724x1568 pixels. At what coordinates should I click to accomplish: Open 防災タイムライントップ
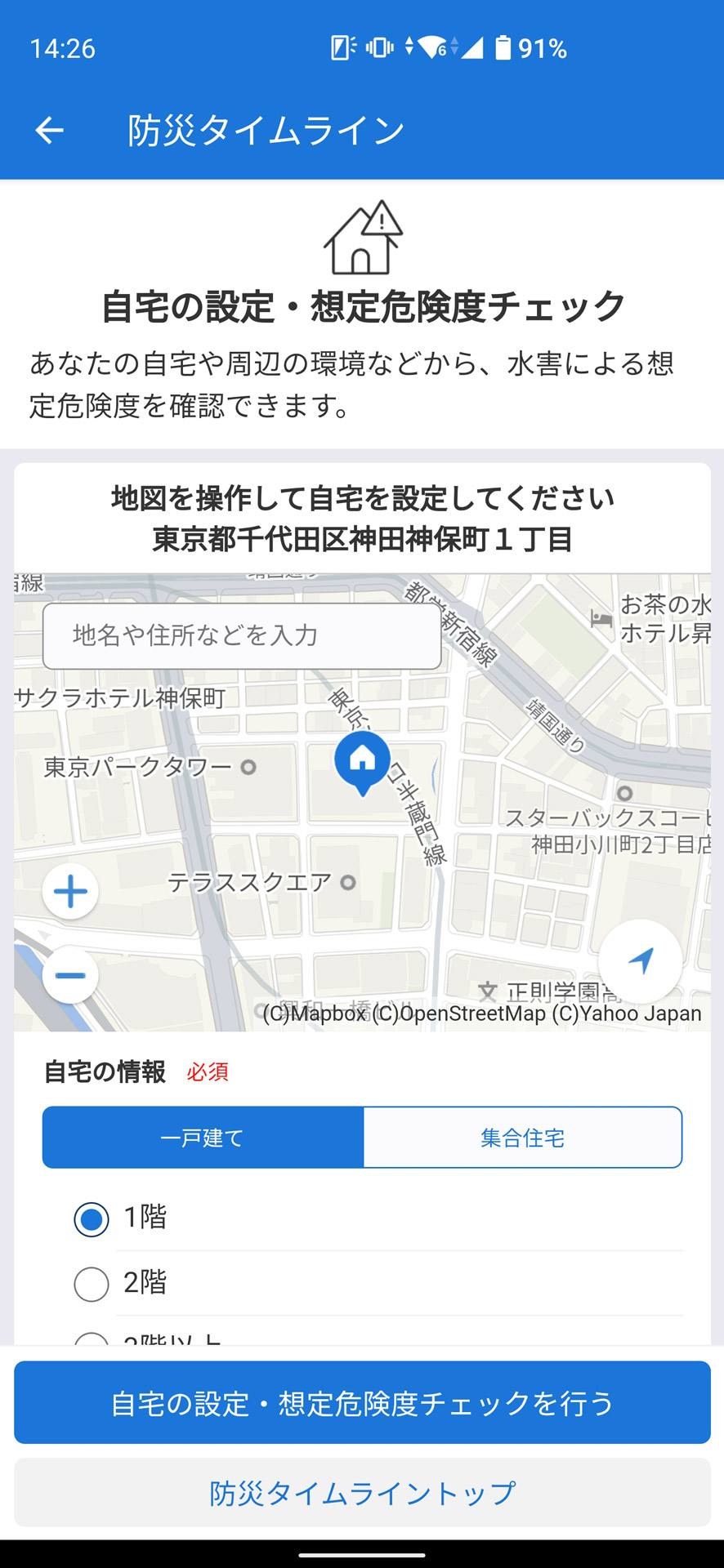click(x=362, y=1492)
